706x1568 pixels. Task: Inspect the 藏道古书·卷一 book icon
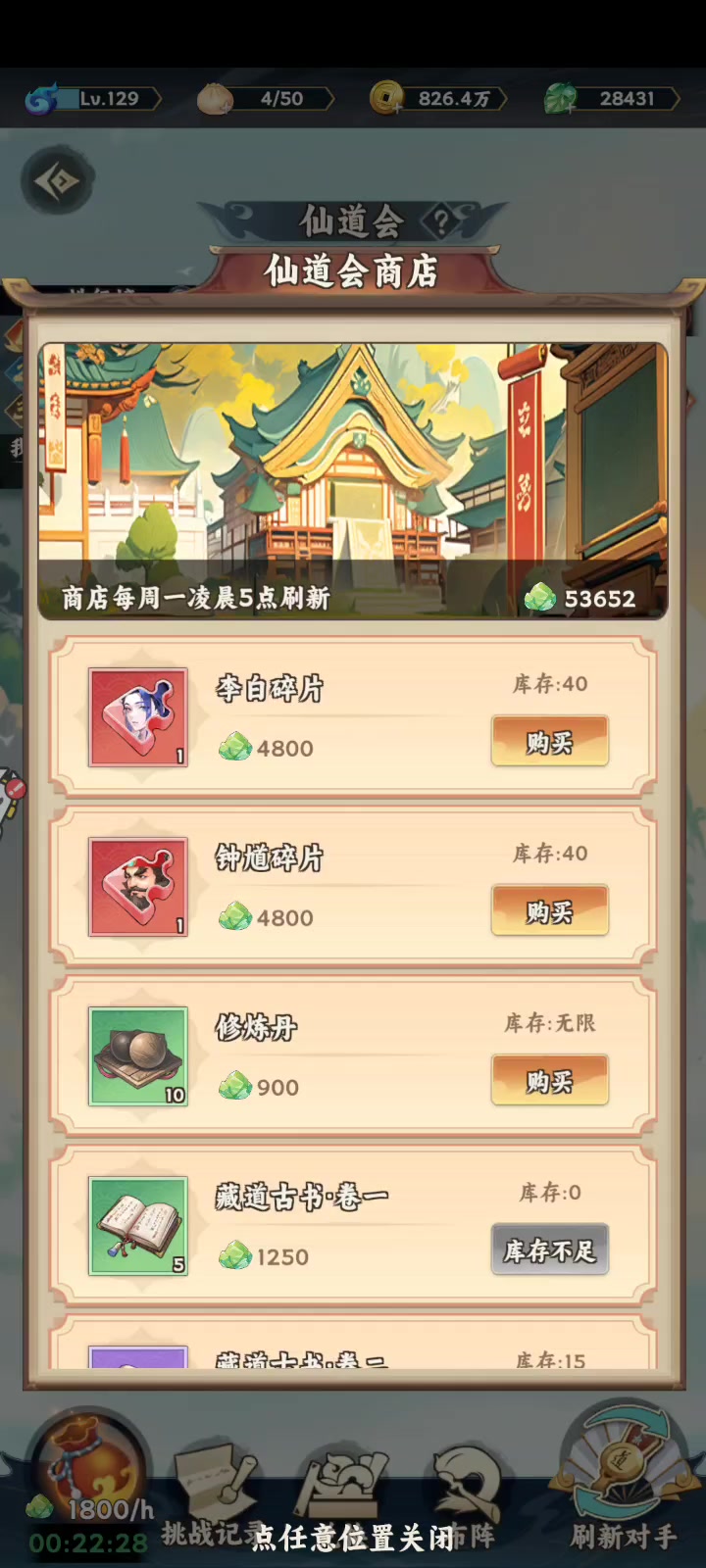click(138, 1226)
